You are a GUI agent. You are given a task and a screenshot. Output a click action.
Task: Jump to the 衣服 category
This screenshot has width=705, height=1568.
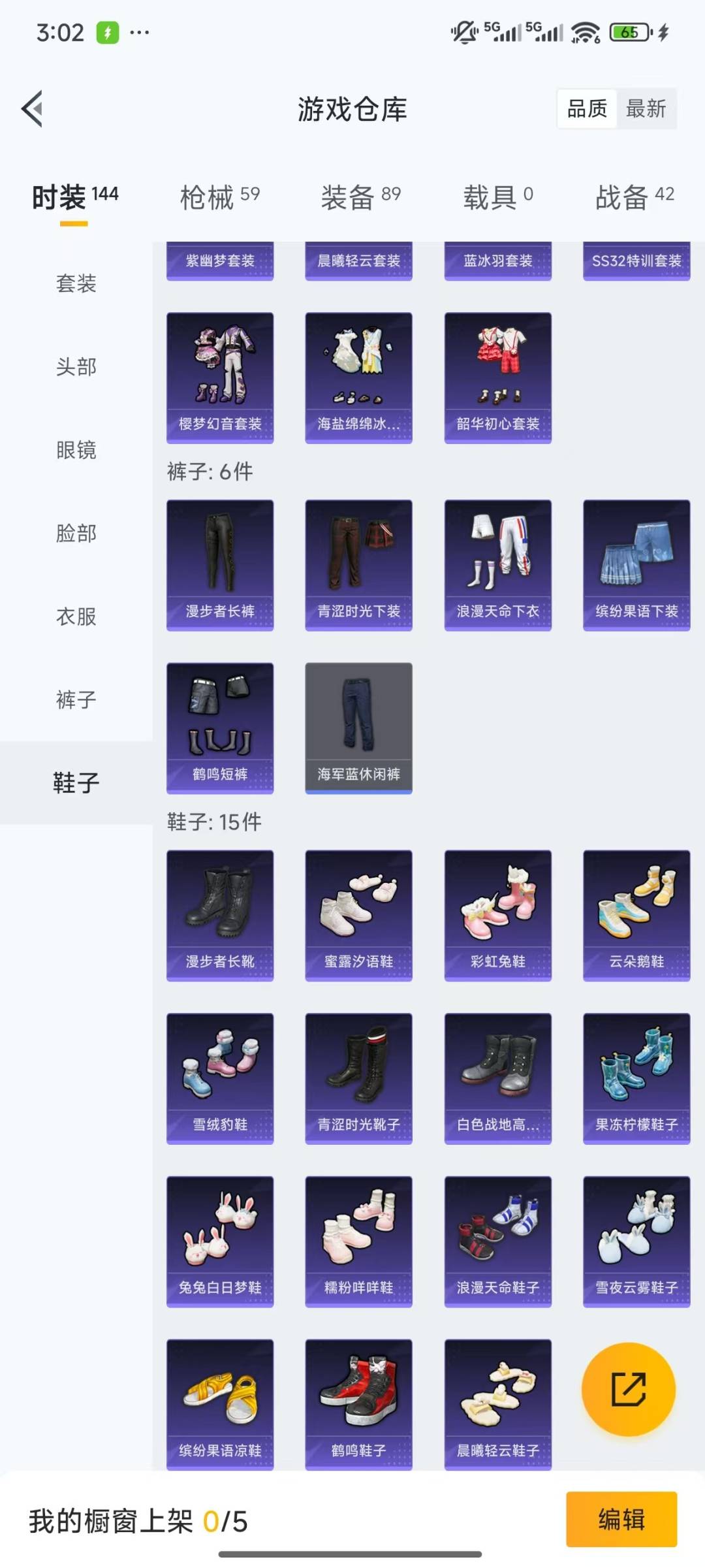tap(76, 616)
